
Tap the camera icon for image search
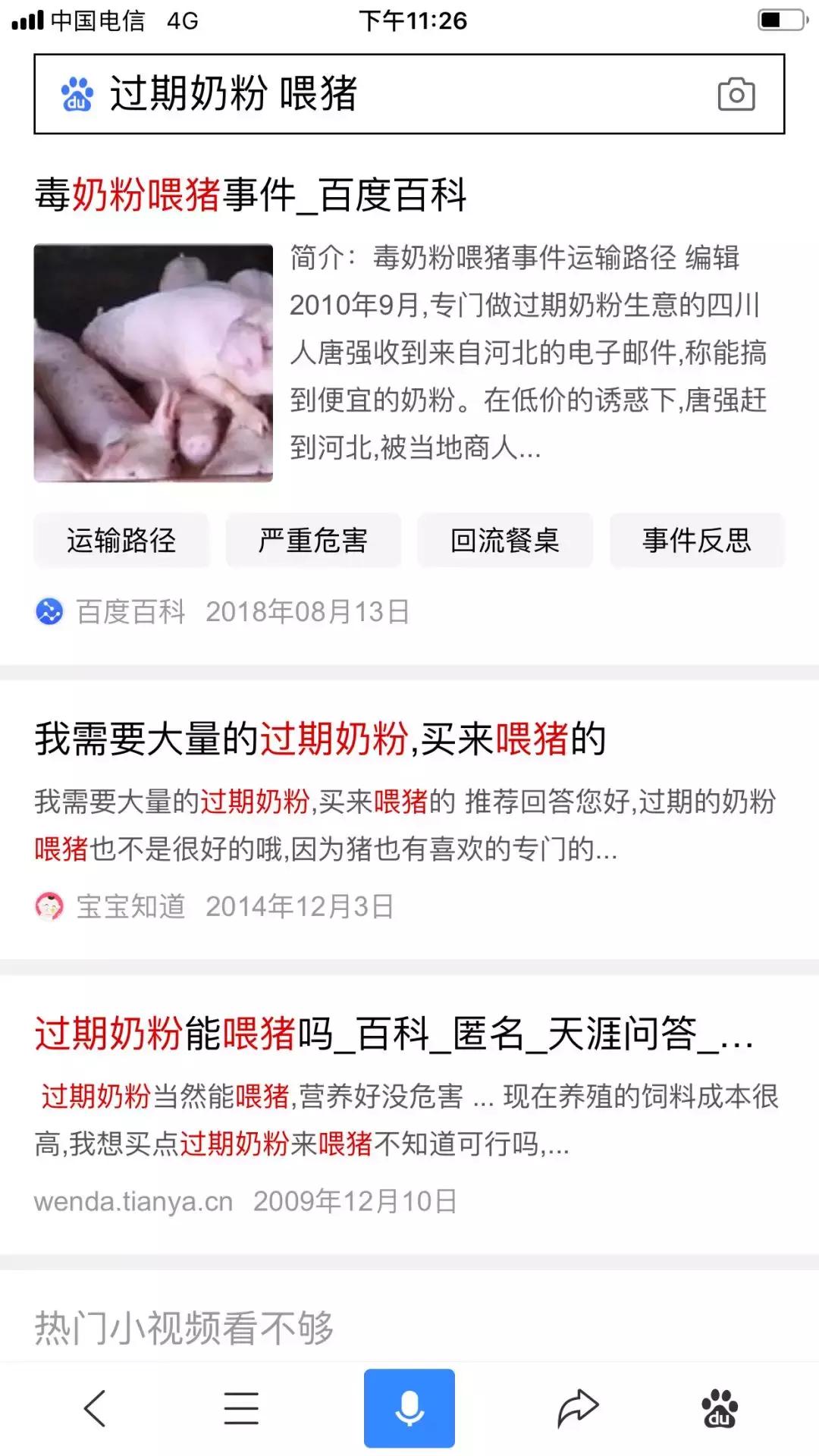[x=738, y=94]
